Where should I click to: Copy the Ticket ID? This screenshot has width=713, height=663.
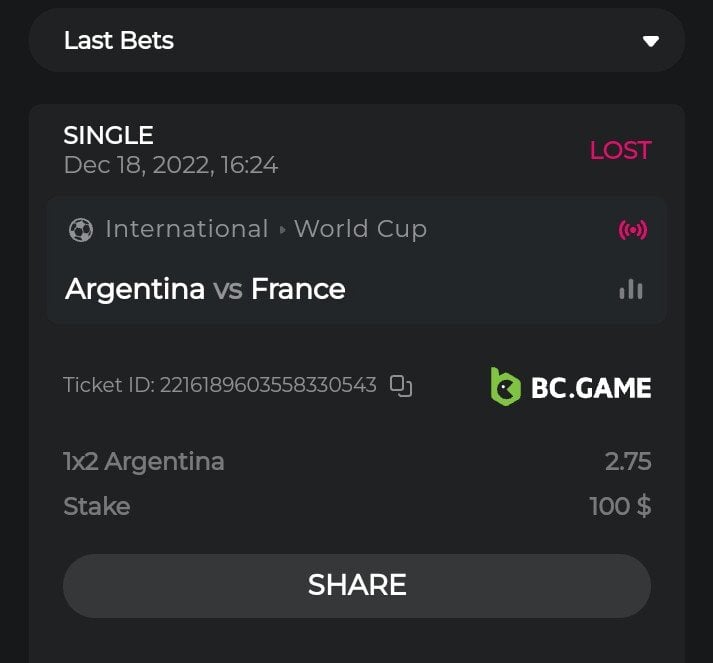[401, 385]
